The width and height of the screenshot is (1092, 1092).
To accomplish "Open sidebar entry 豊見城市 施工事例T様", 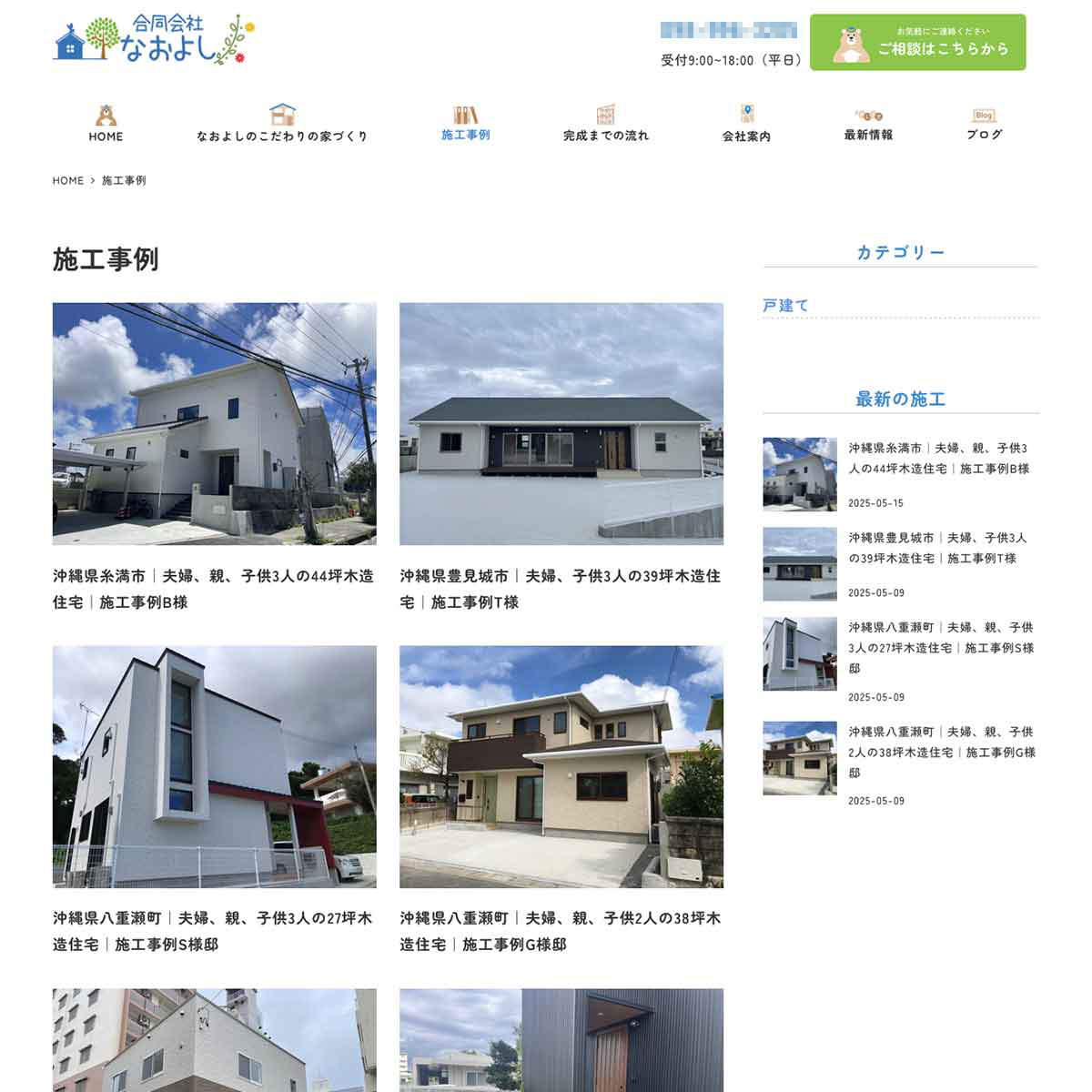I will tap(937, 548).
